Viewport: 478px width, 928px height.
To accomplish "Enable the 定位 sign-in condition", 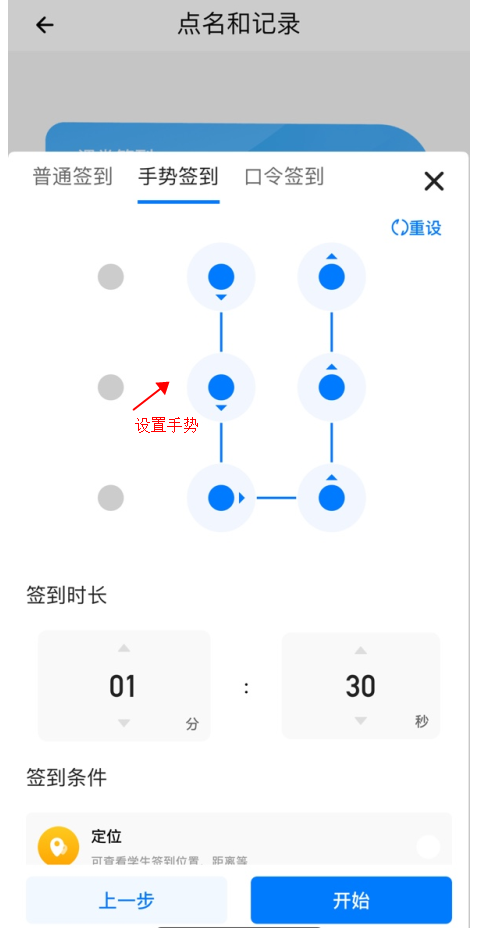I will (x=428, y=846).
